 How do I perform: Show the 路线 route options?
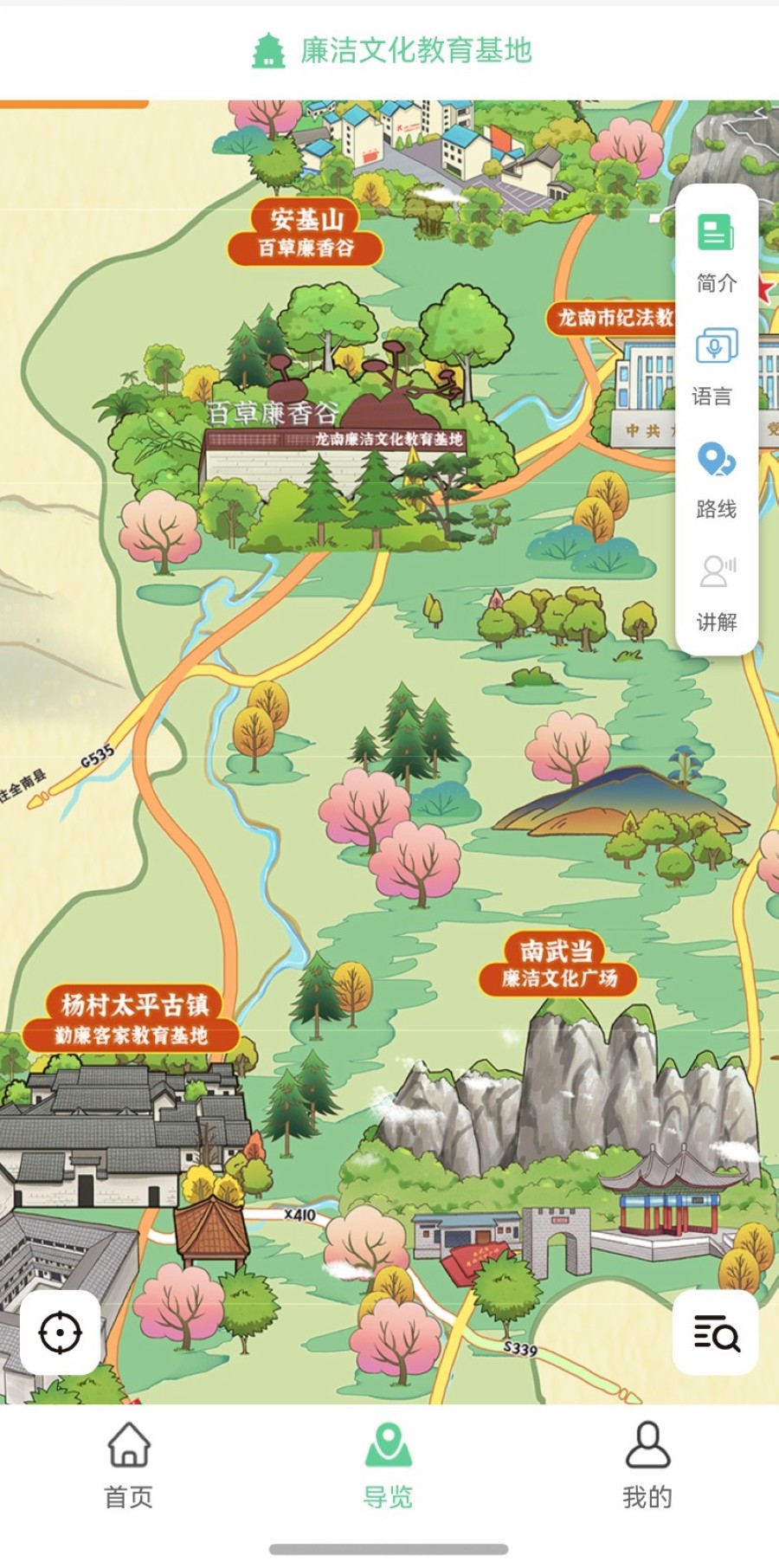point(716,478)
